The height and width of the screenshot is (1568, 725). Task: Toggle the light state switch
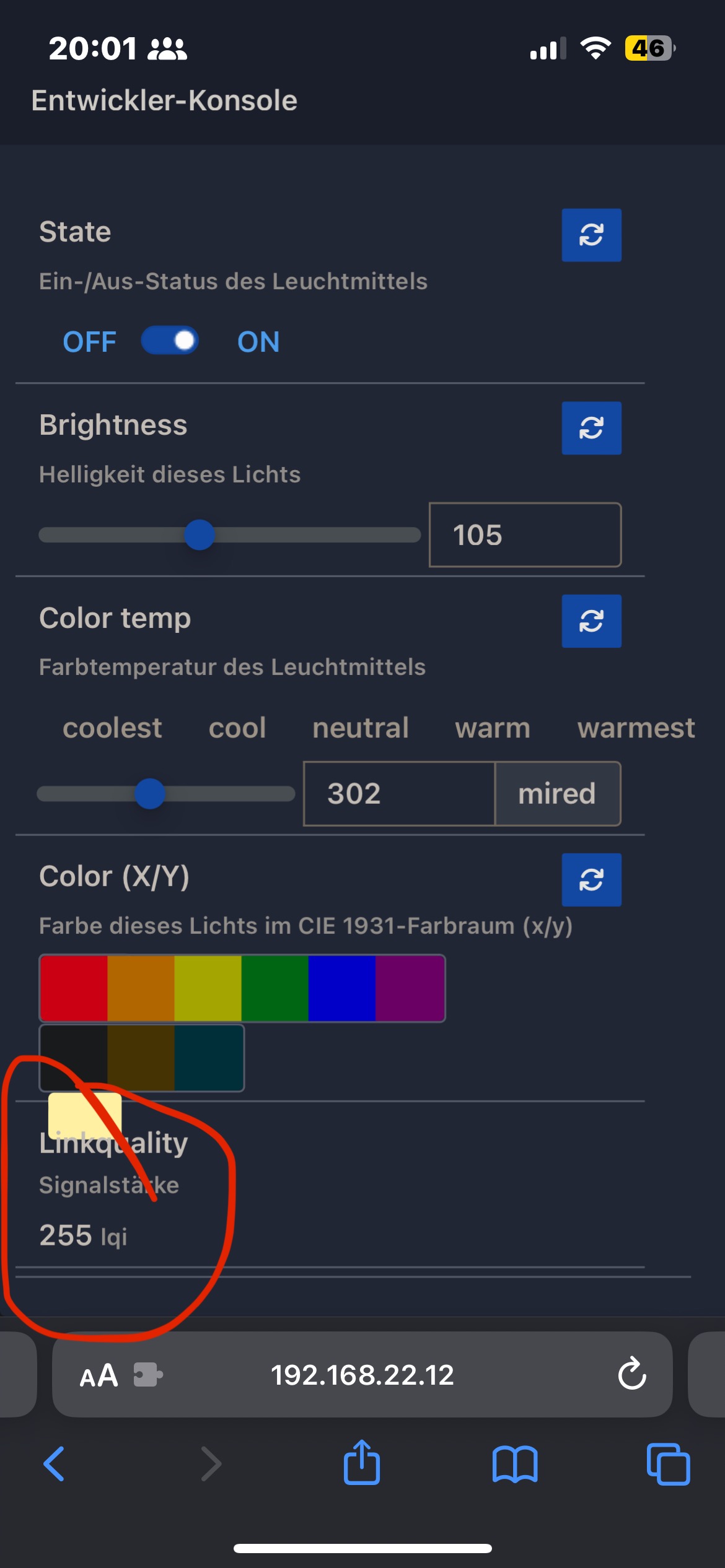[x=170, y=341]
